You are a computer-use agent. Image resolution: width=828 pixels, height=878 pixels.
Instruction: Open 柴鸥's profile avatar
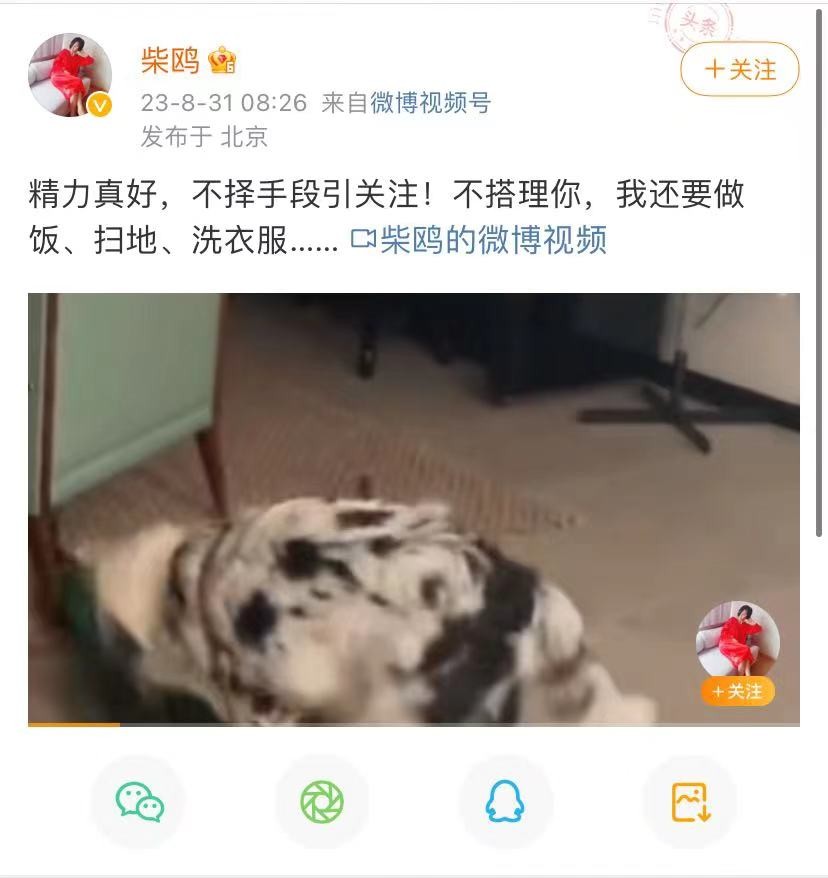69,75
